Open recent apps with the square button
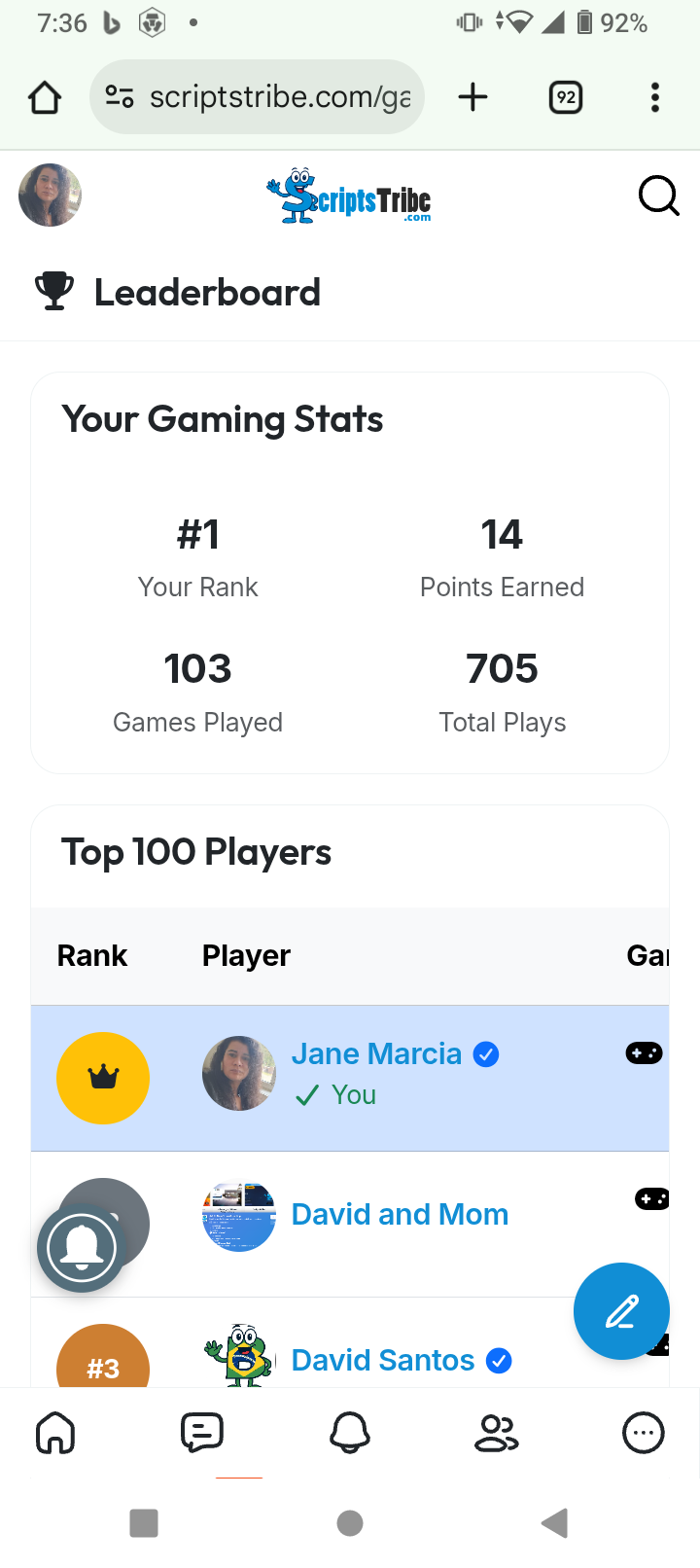 click(x=144, y=1523)
